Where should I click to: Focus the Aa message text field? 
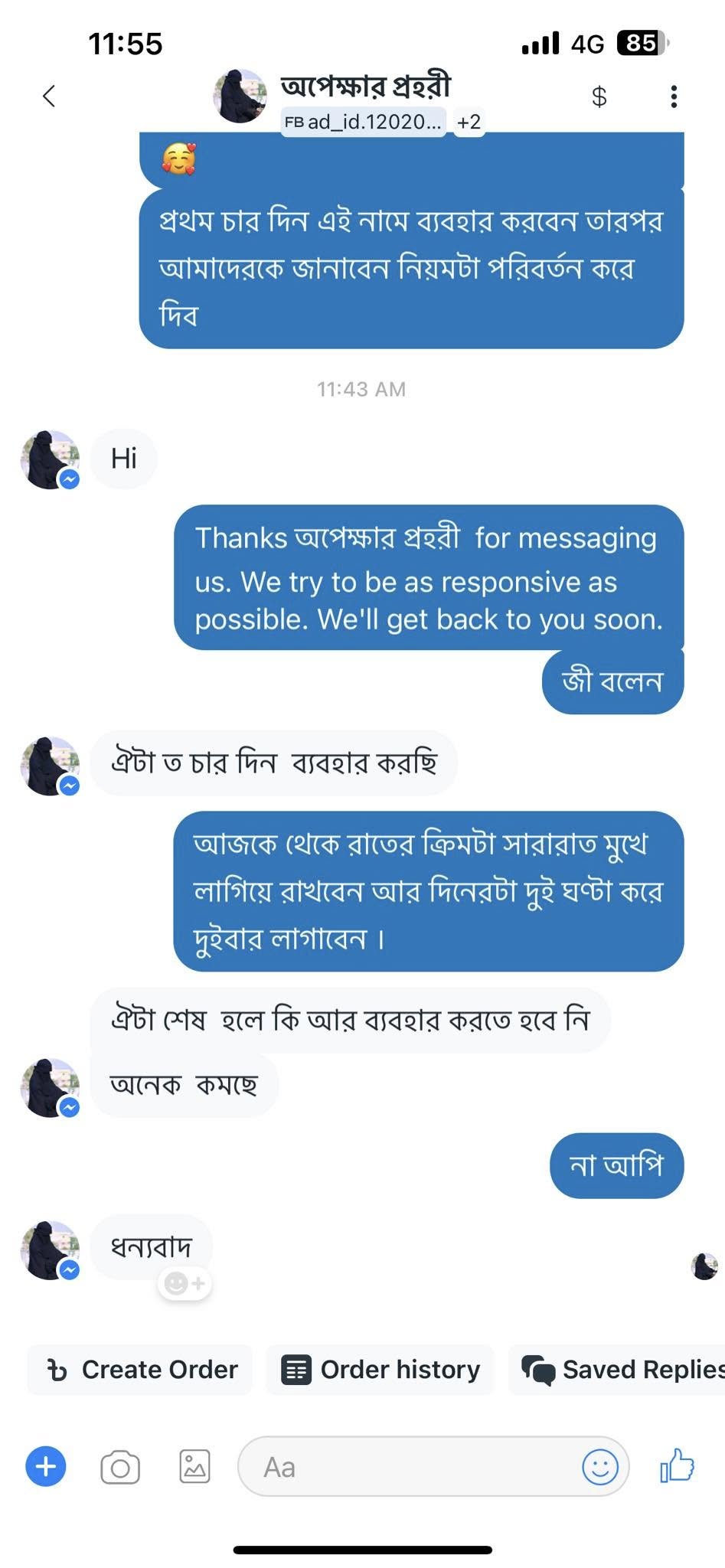tap(406, 1467)
